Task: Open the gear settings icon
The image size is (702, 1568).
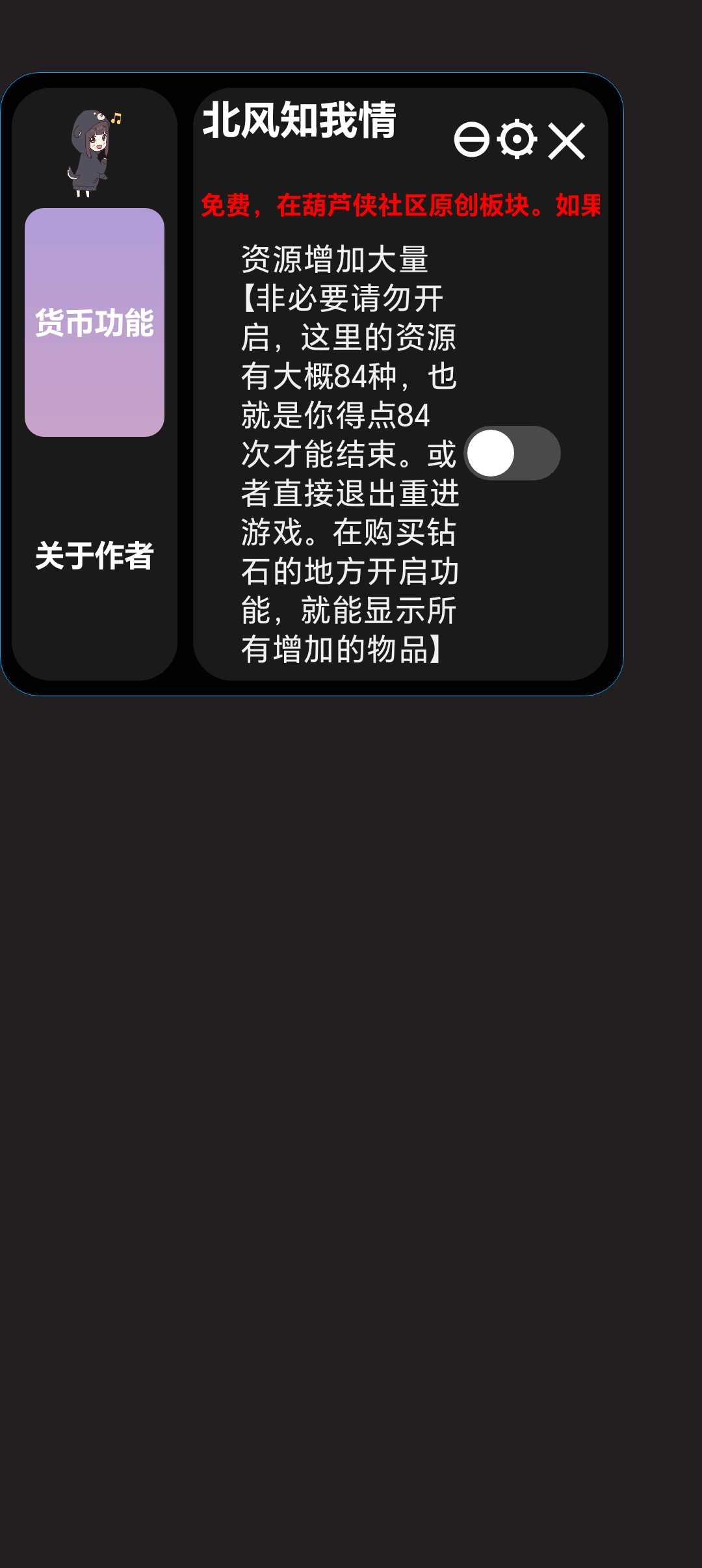Action: pos(517,139)
